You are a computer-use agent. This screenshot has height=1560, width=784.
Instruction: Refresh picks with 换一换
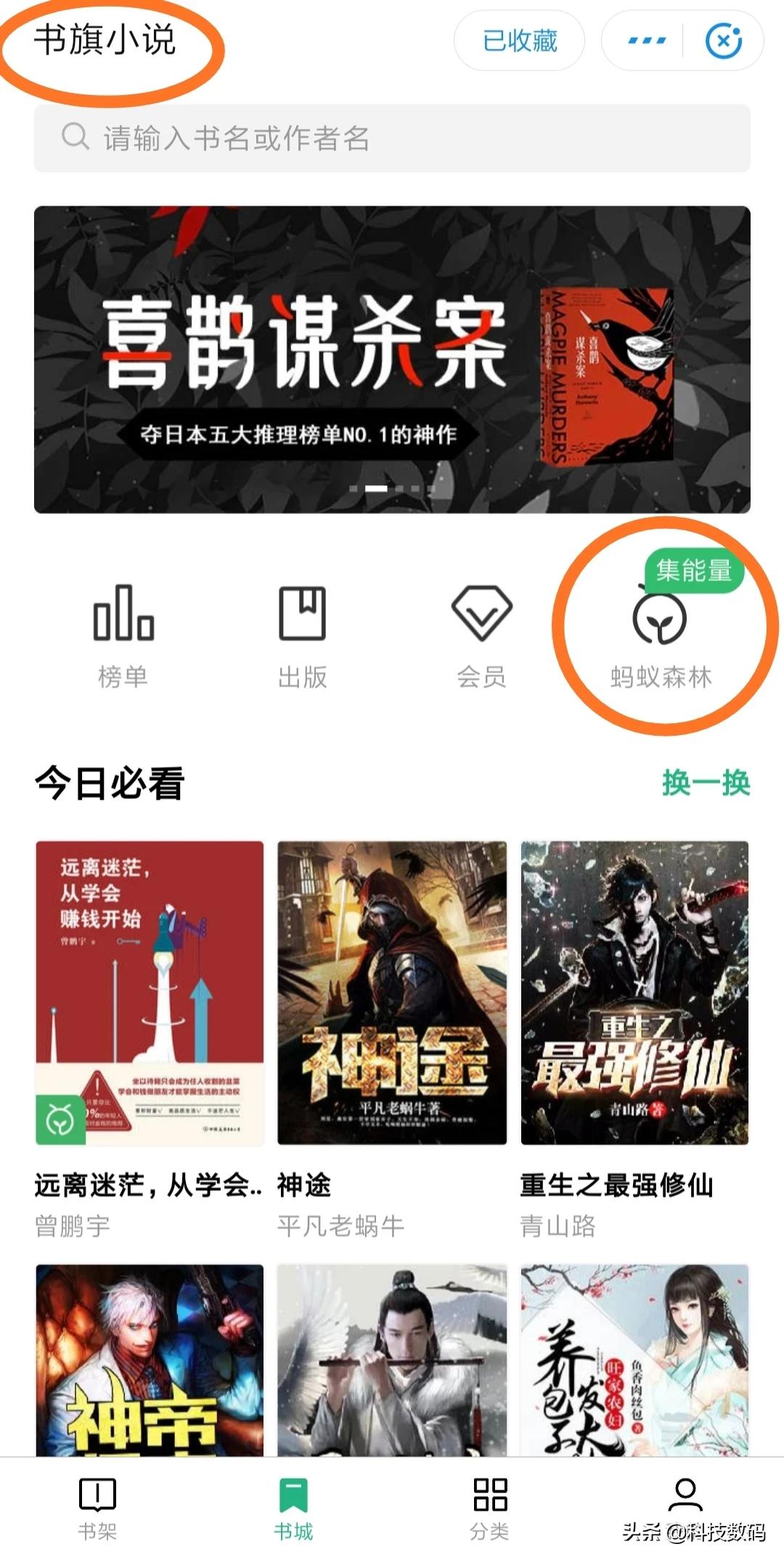click(706, 783)
